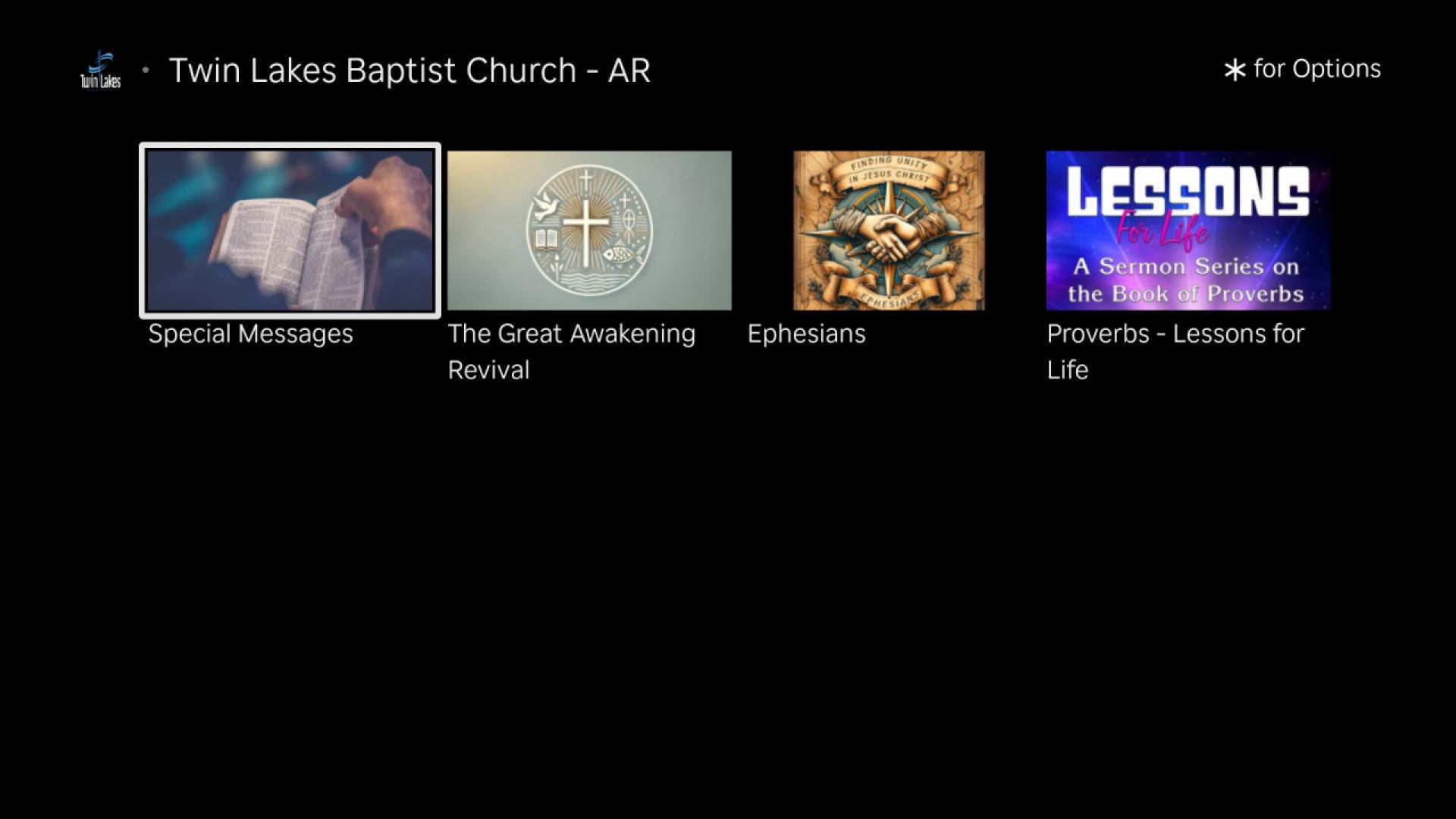Select The Great Awakening Revival series

pyautogui.click(x=589, y=231)
